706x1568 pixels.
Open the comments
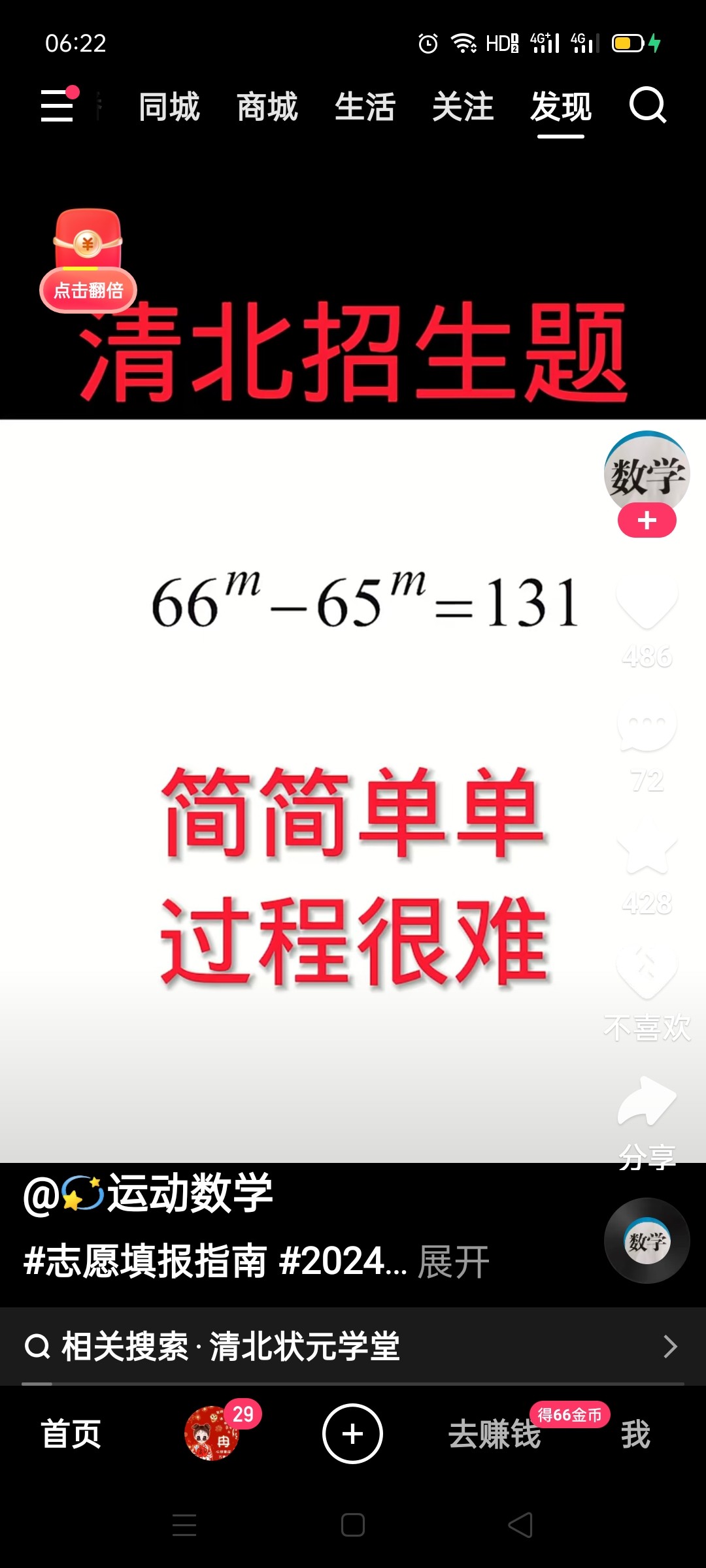647,728
